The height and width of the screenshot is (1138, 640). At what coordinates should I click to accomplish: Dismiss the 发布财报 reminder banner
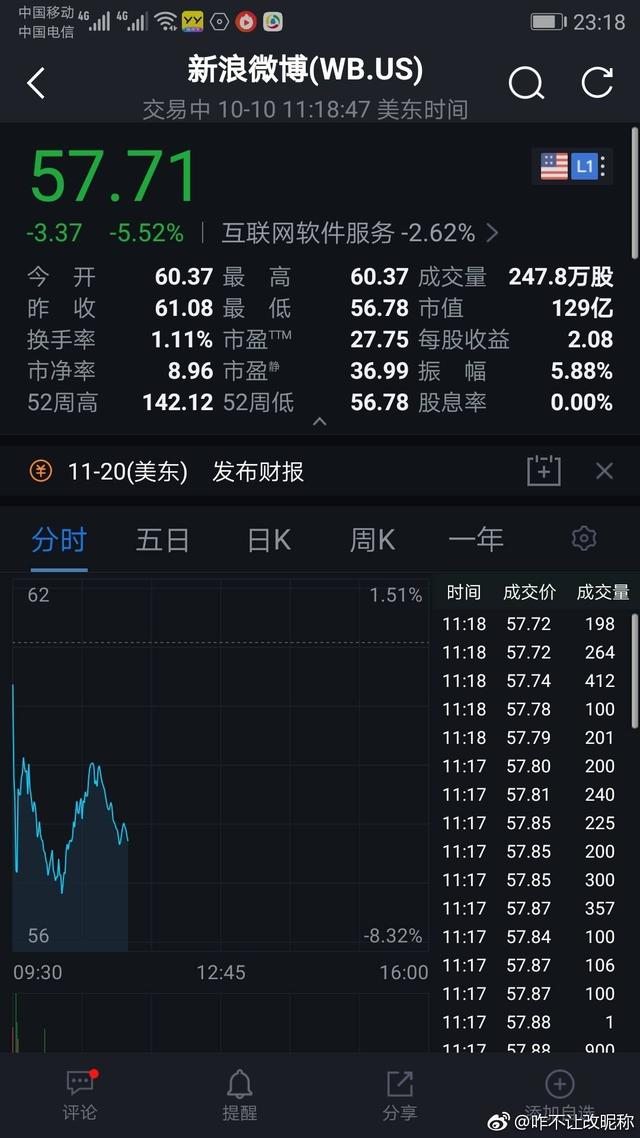point(604,471)
